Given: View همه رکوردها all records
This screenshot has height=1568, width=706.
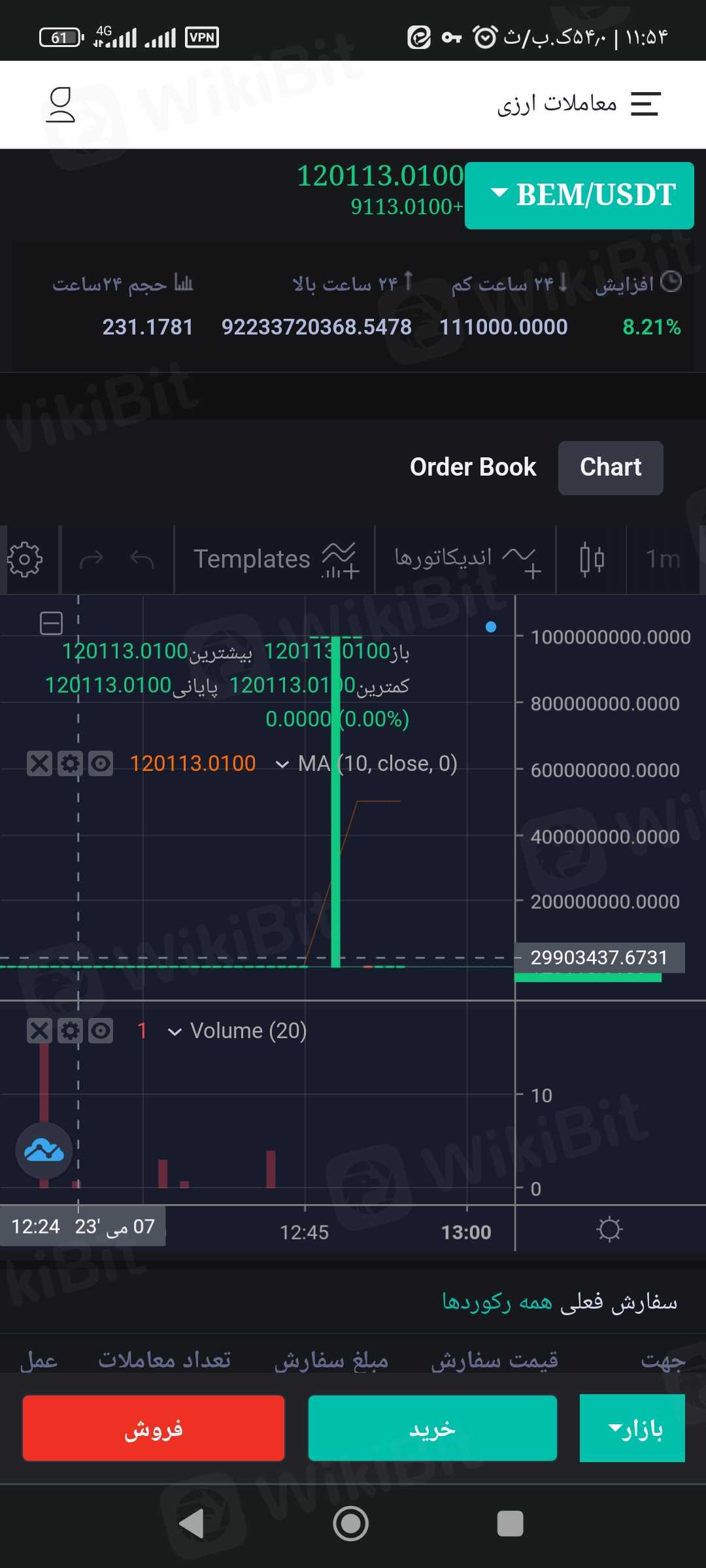Looking at the screenshot, I should (x=497, y=1302).
